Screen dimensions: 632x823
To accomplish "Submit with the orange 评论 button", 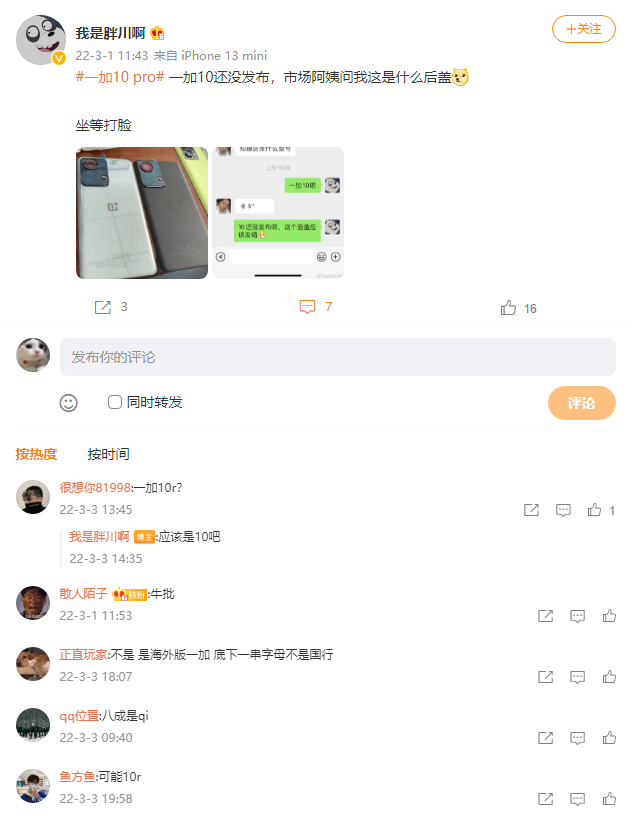I will click(x=581, y=403).
